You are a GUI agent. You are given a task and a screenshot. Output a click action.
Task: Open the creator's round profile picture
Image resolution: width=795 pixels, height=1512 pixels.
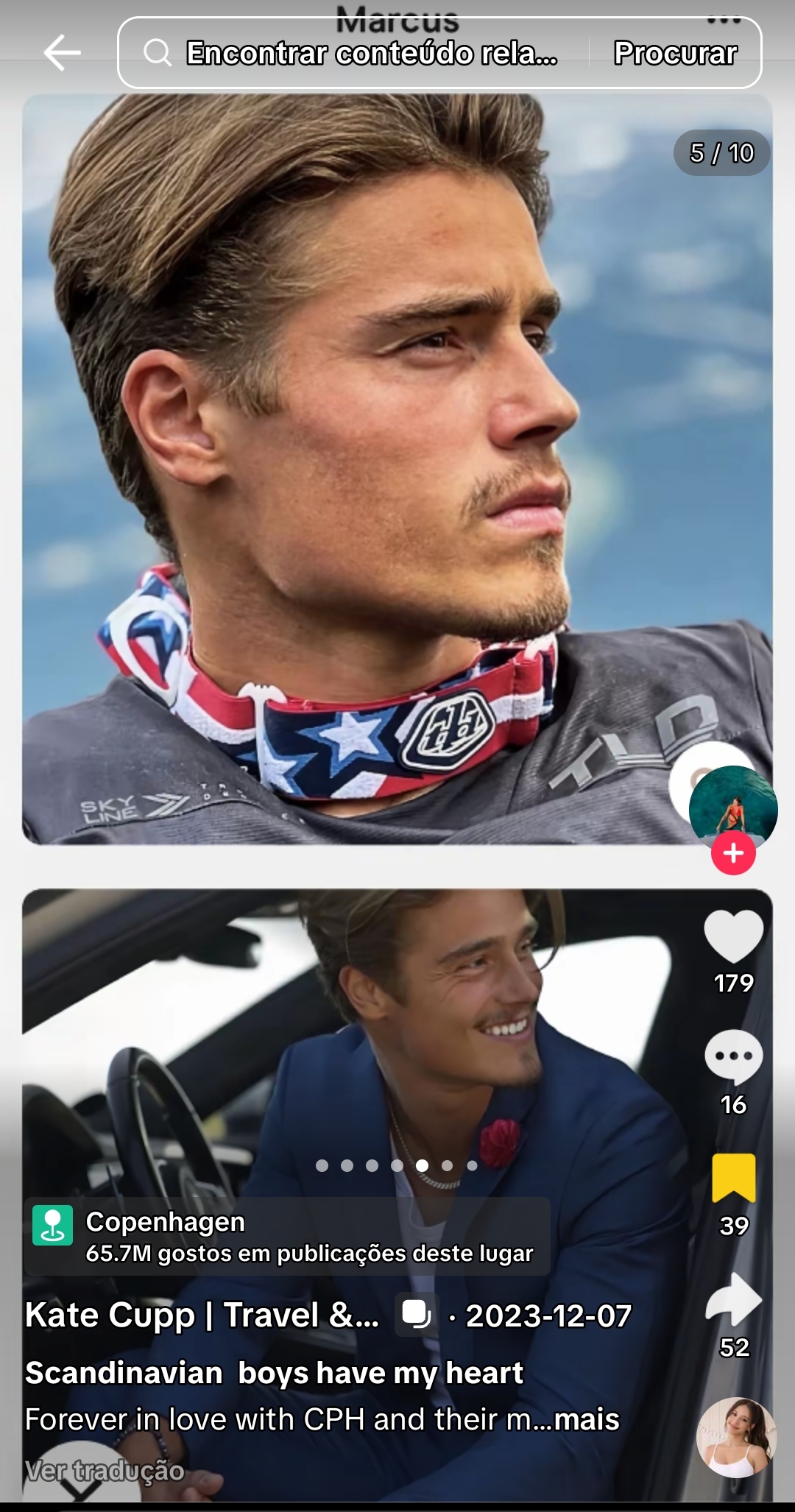coord(733,808)
